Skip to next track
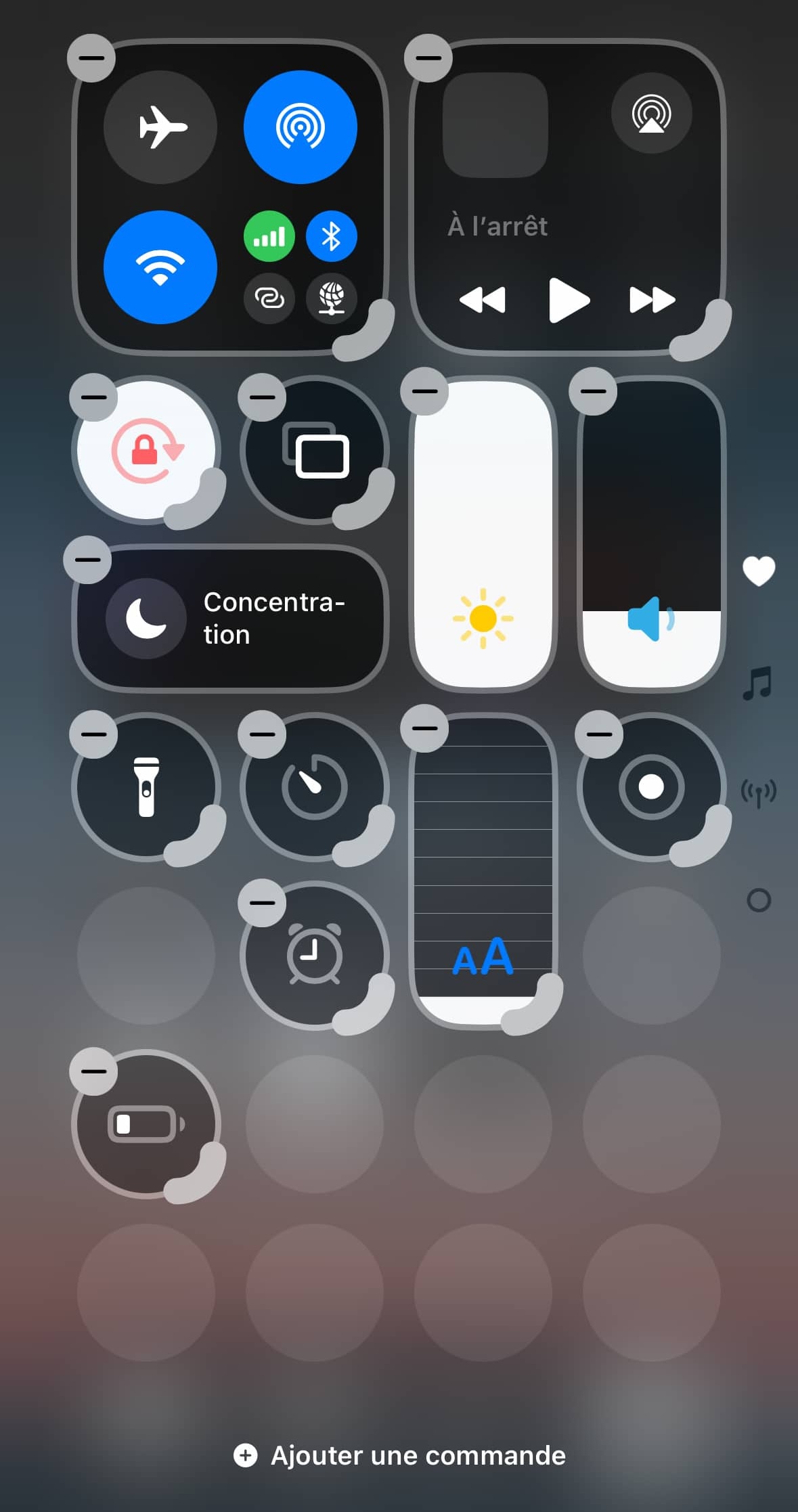This screenshot has height=1512, width=798. coord(652,300)
